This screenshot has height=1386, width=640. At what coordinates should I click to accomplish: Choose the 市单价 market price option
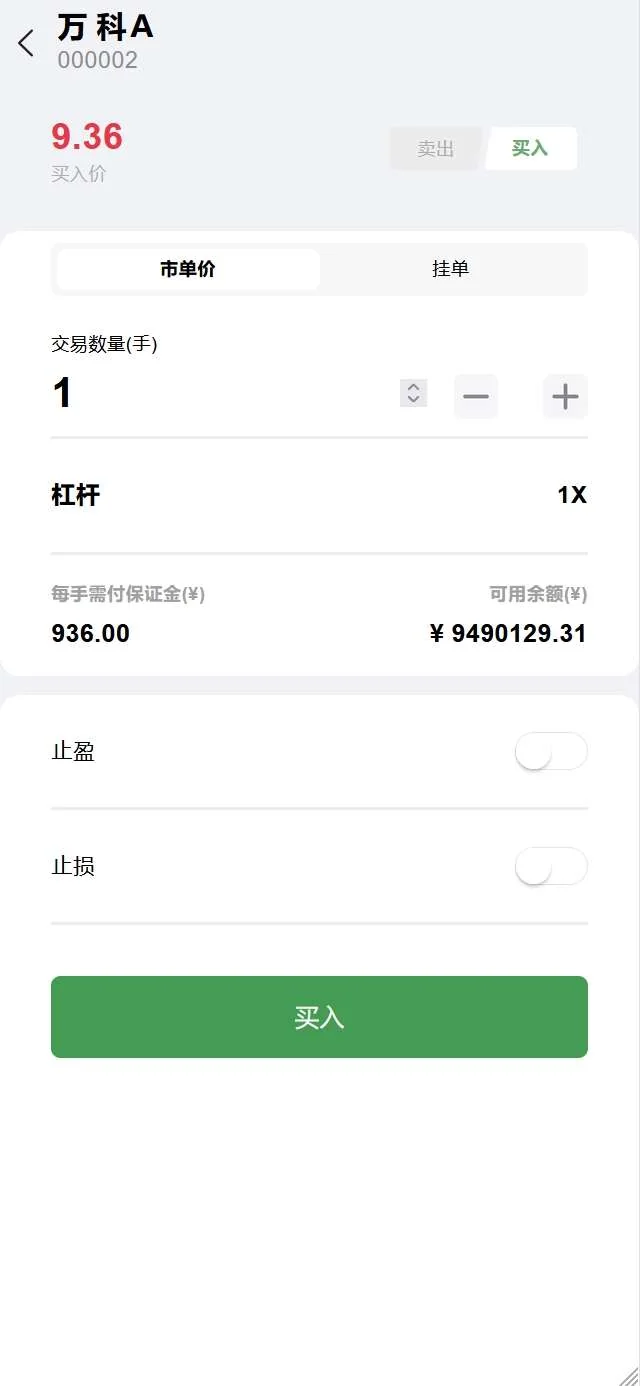point(188,270)
